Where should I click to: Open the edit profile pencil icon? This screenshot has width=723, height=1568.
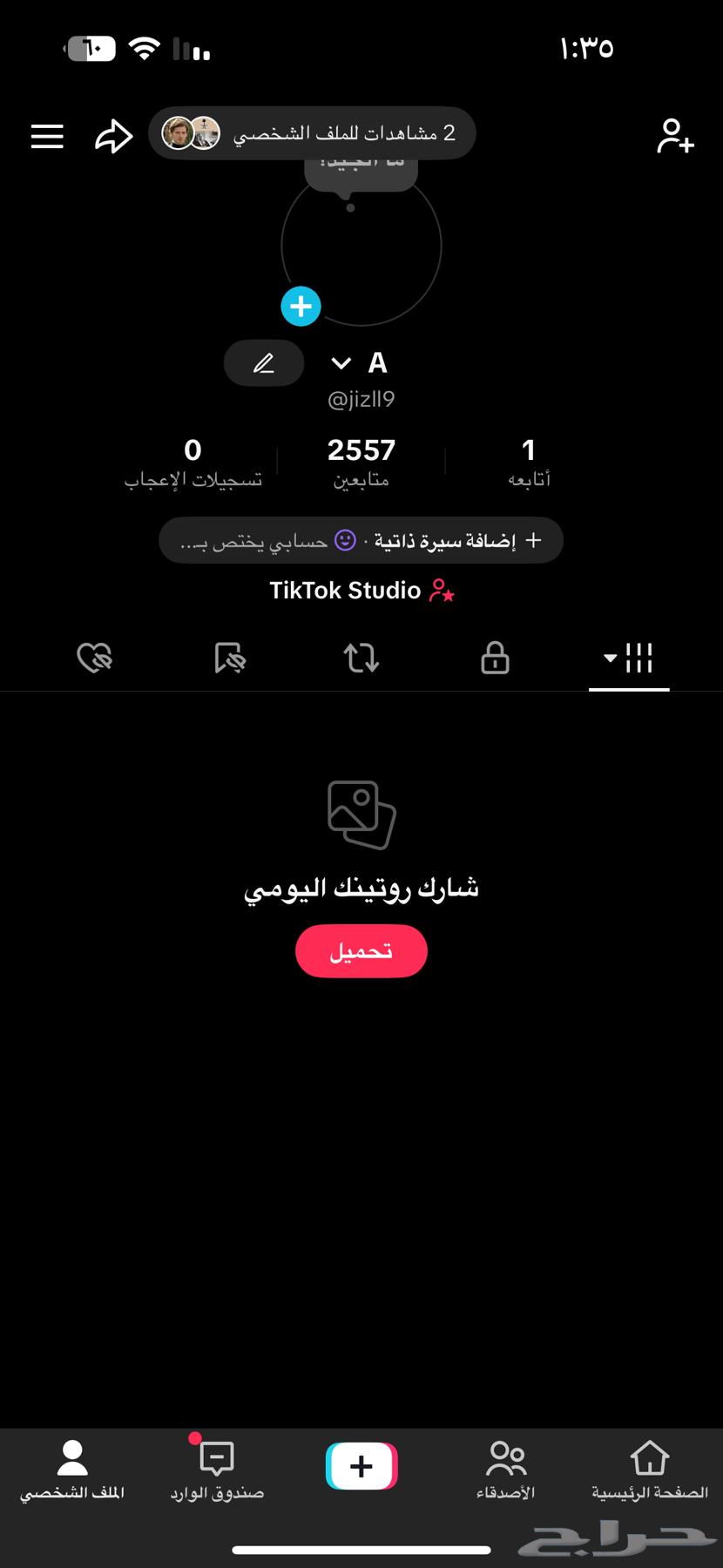(264, 363)
